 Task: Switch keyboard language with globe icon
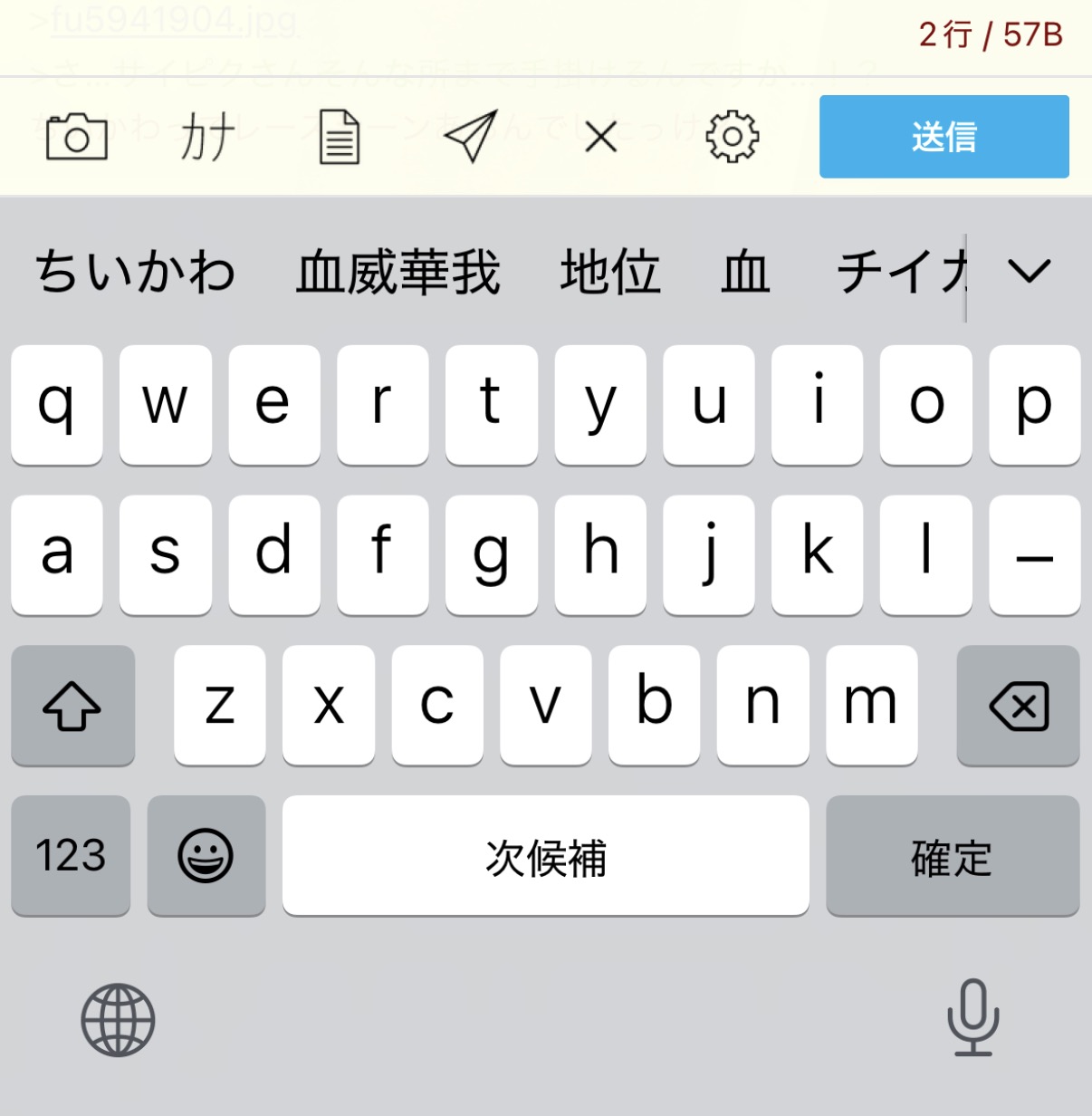[x=118, y=1020]
